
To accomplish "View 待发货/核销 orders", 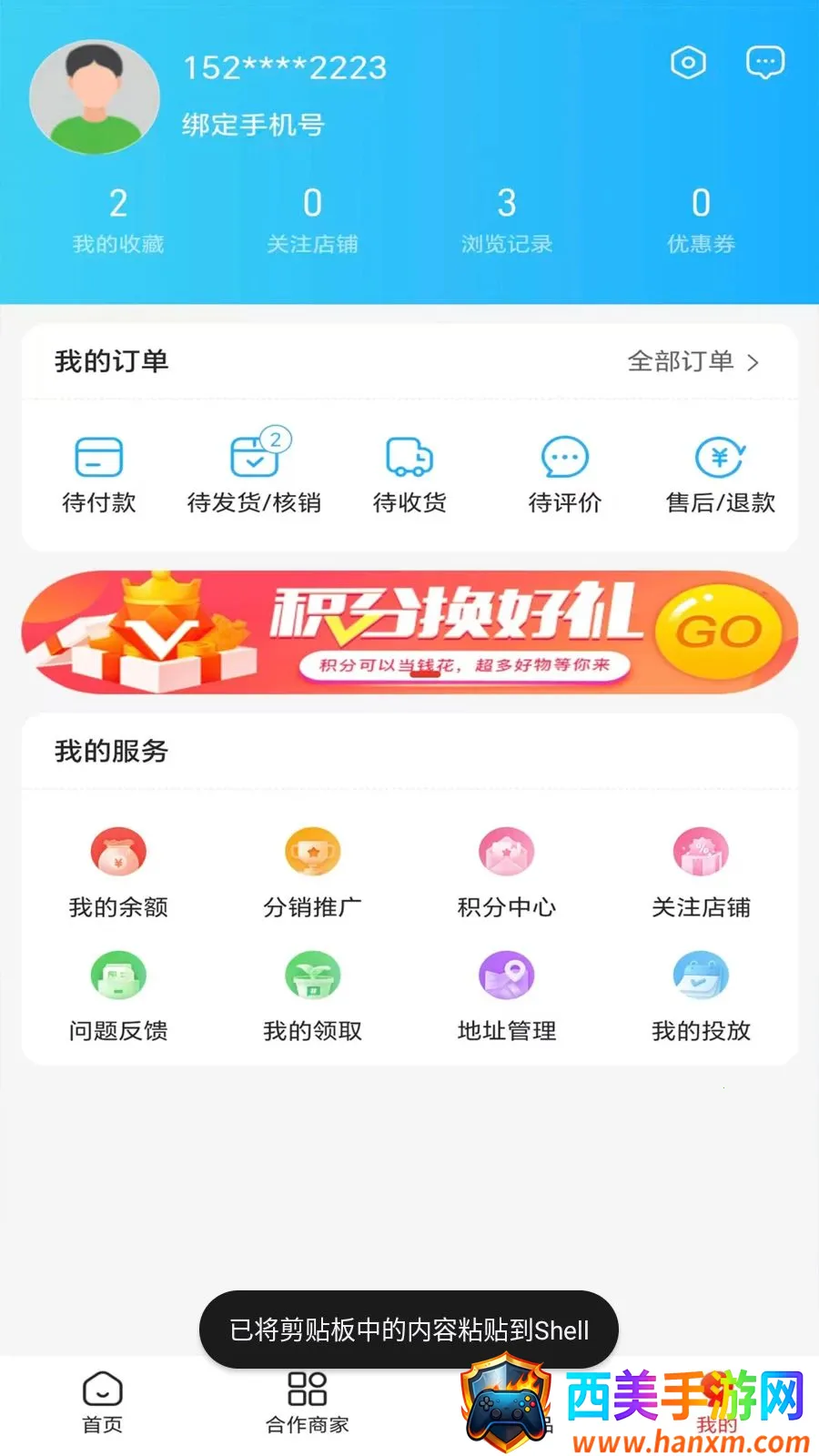I will click(254, 473).
